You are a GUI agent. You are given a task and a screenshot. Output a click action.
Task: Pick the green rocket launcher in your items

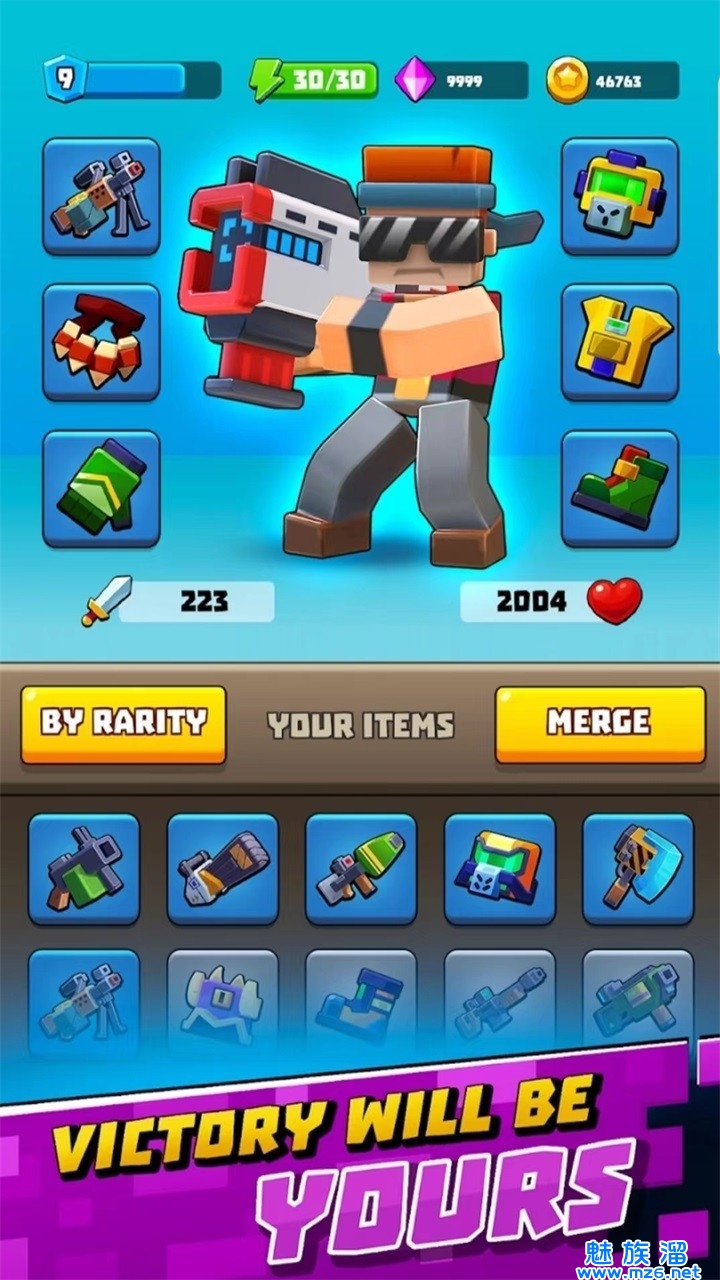coord(361,868)
